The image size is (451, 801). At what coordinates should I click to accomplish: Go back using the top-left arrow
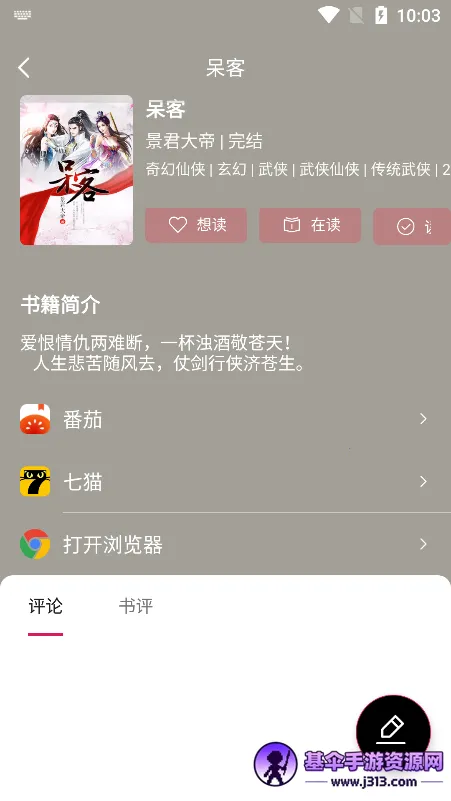coord(24,68)
